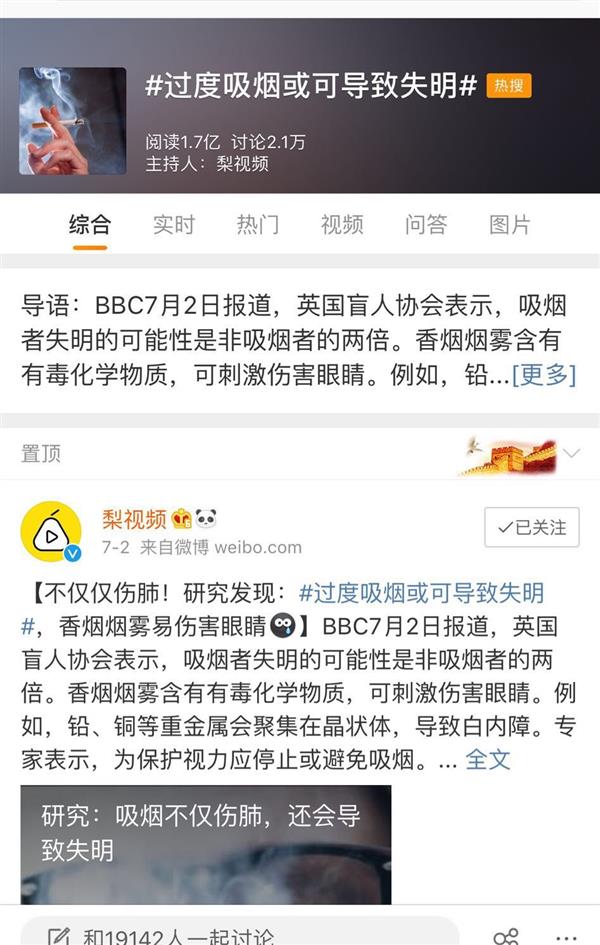Switch to the 热门 tab
This screenshot has height=945, width=600.
pos(257,225)
